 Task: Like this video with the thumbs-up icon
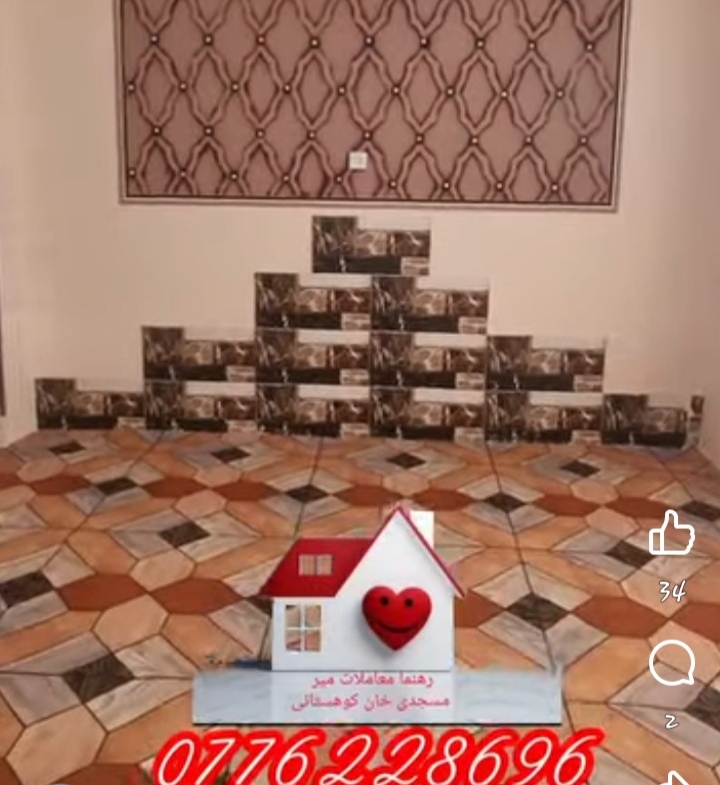coord(671,533)
